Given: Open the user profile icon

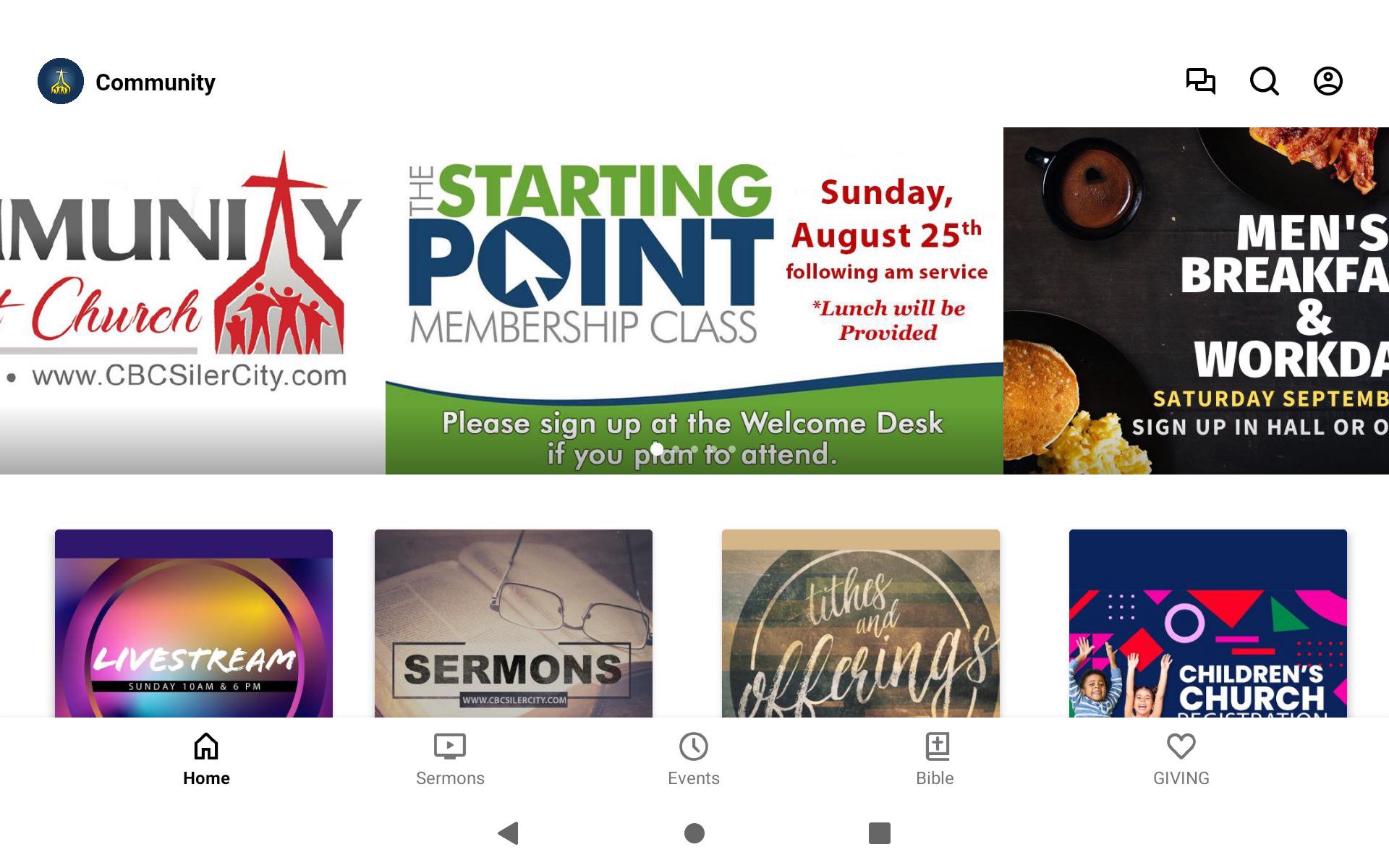Looking at the screenshot, I should coord(1328,81).
